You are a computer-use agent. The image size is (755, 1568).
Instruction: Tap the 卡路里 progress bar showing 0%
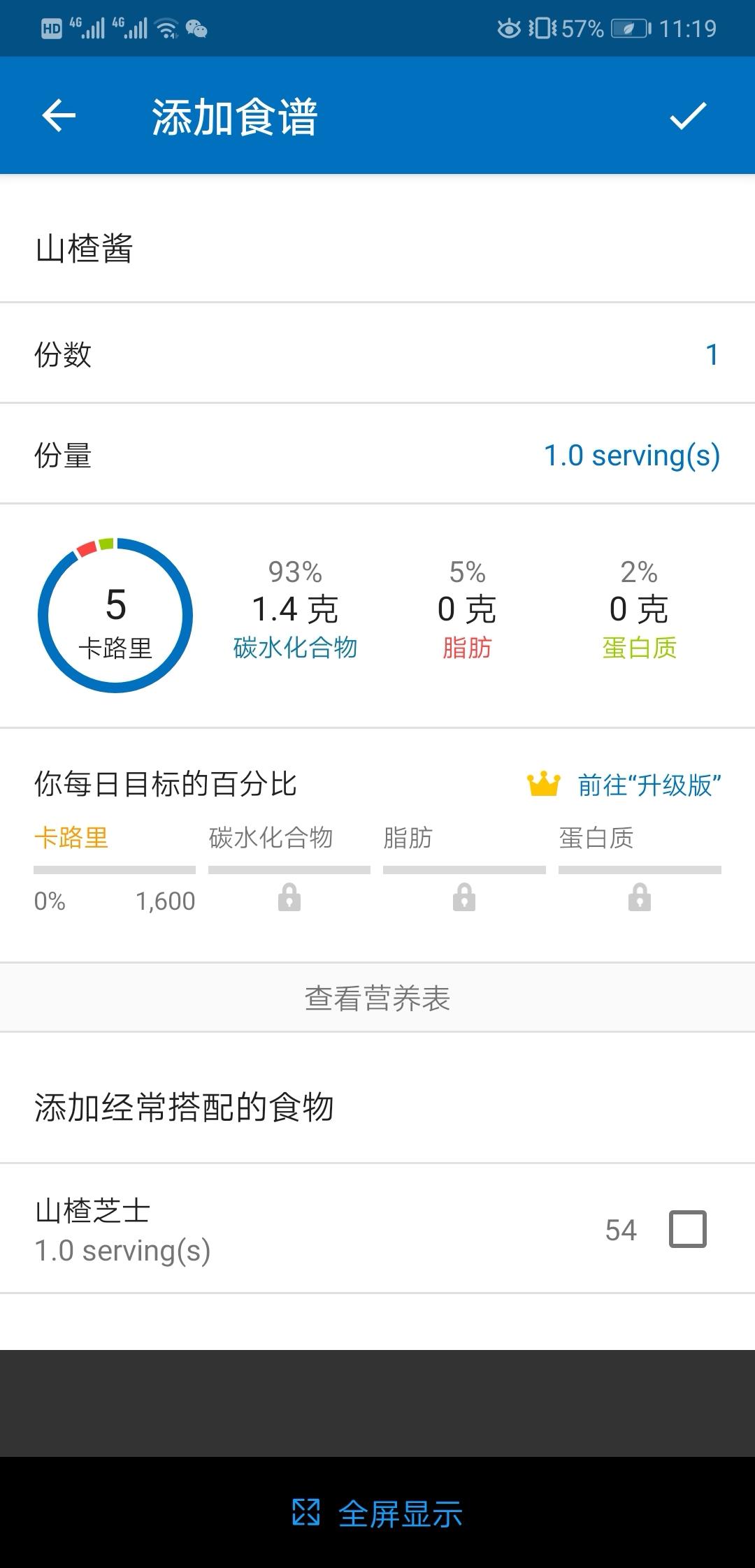115,870
